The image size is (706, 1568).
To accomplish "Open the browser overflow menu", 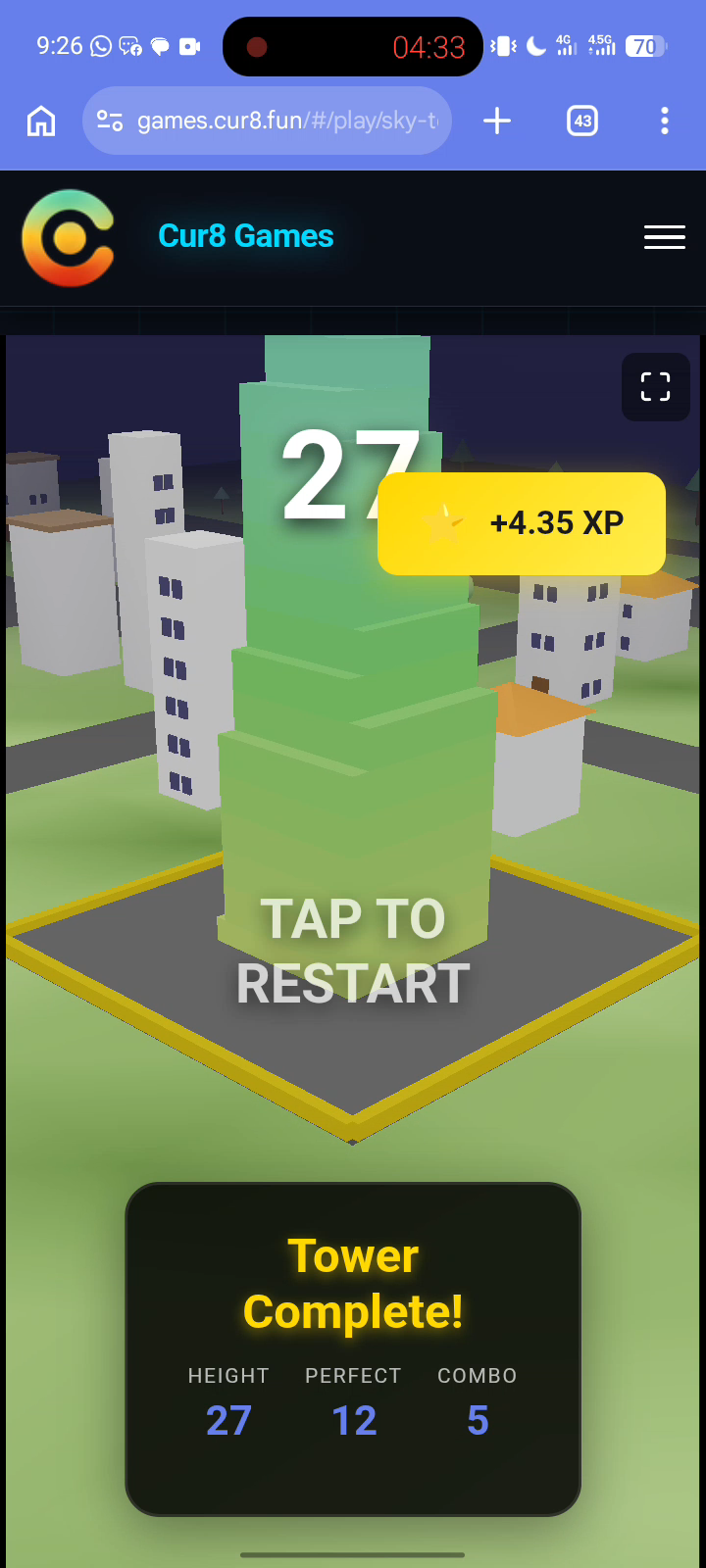I will [665, 122].
